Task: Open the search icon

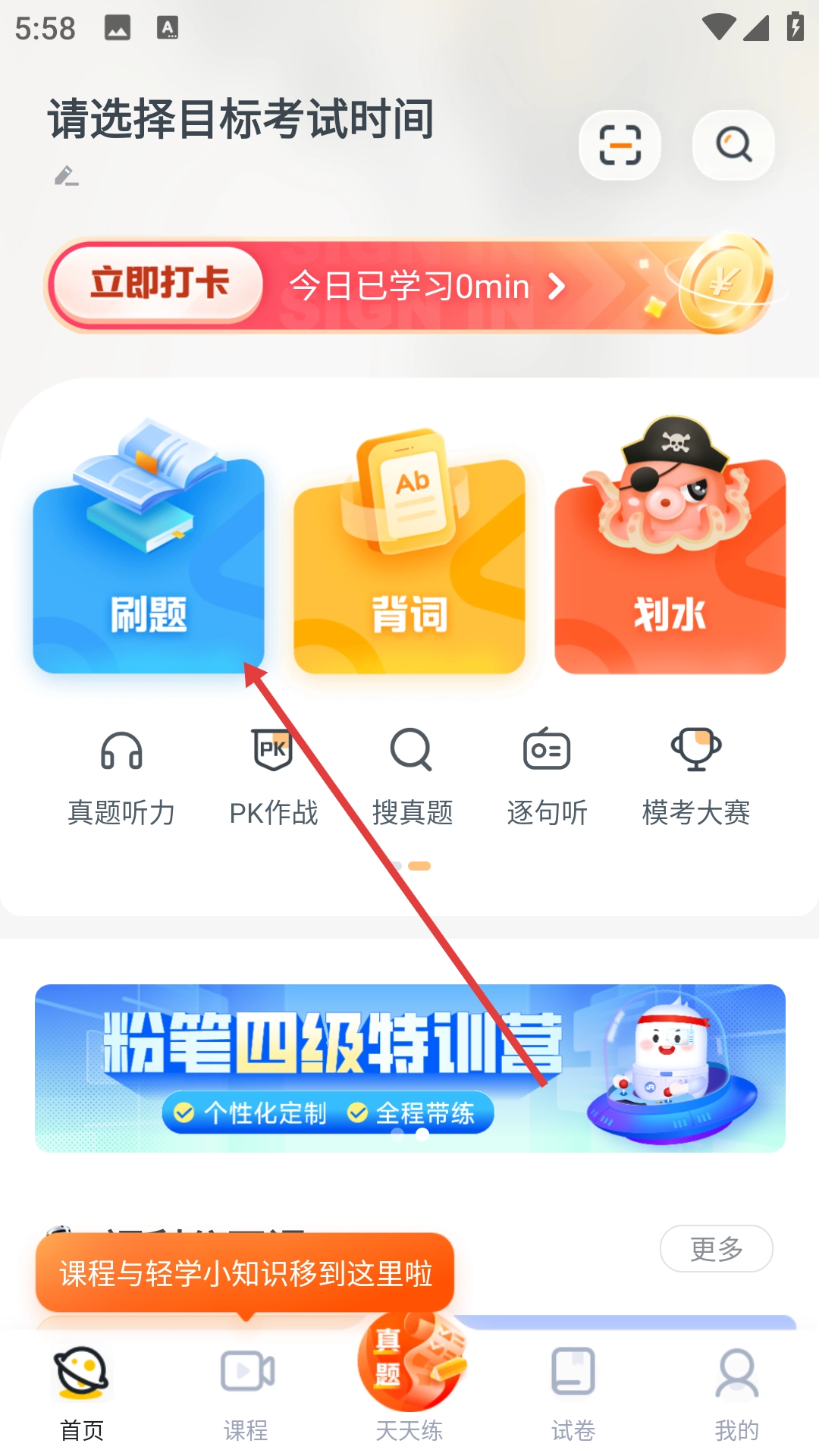Action: pos(733,145)
